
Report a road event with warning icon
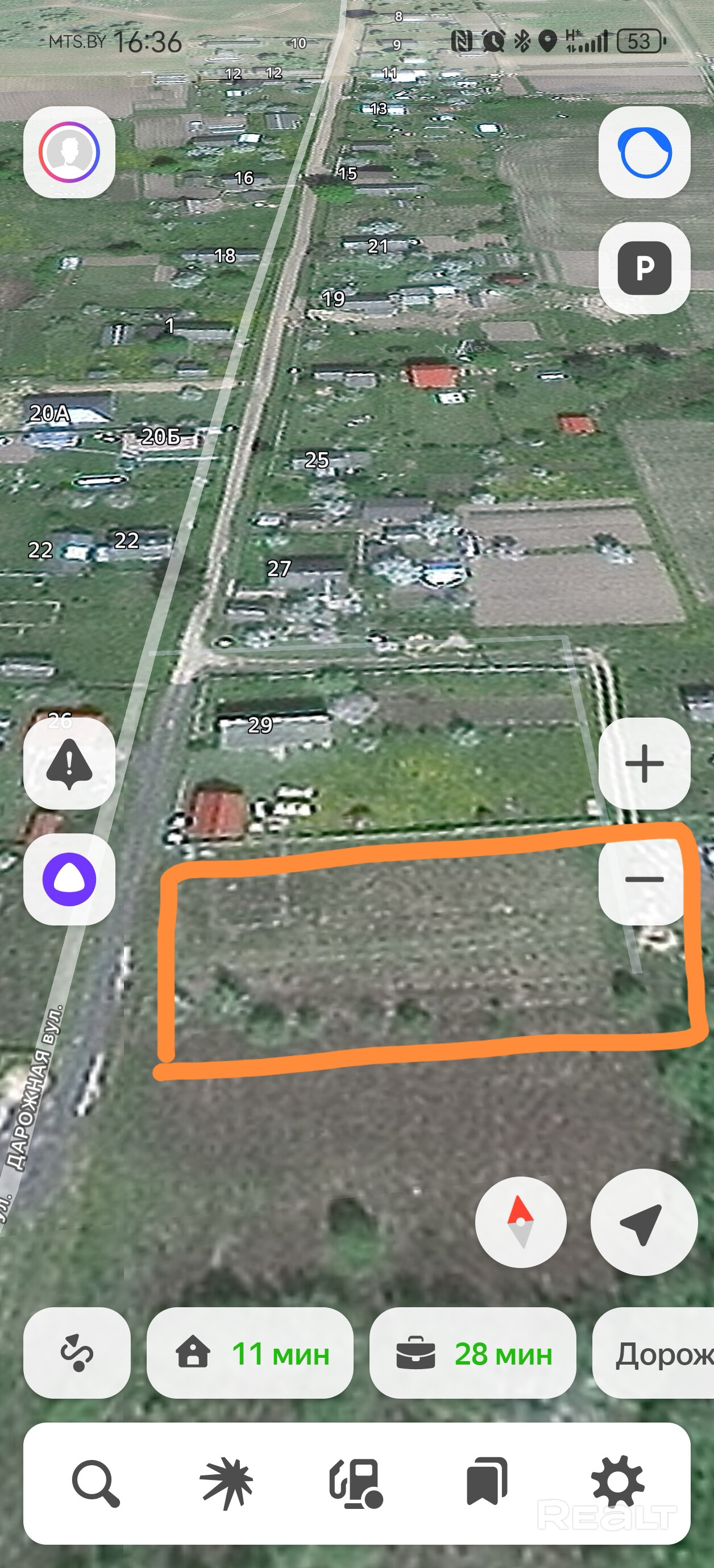69,764
